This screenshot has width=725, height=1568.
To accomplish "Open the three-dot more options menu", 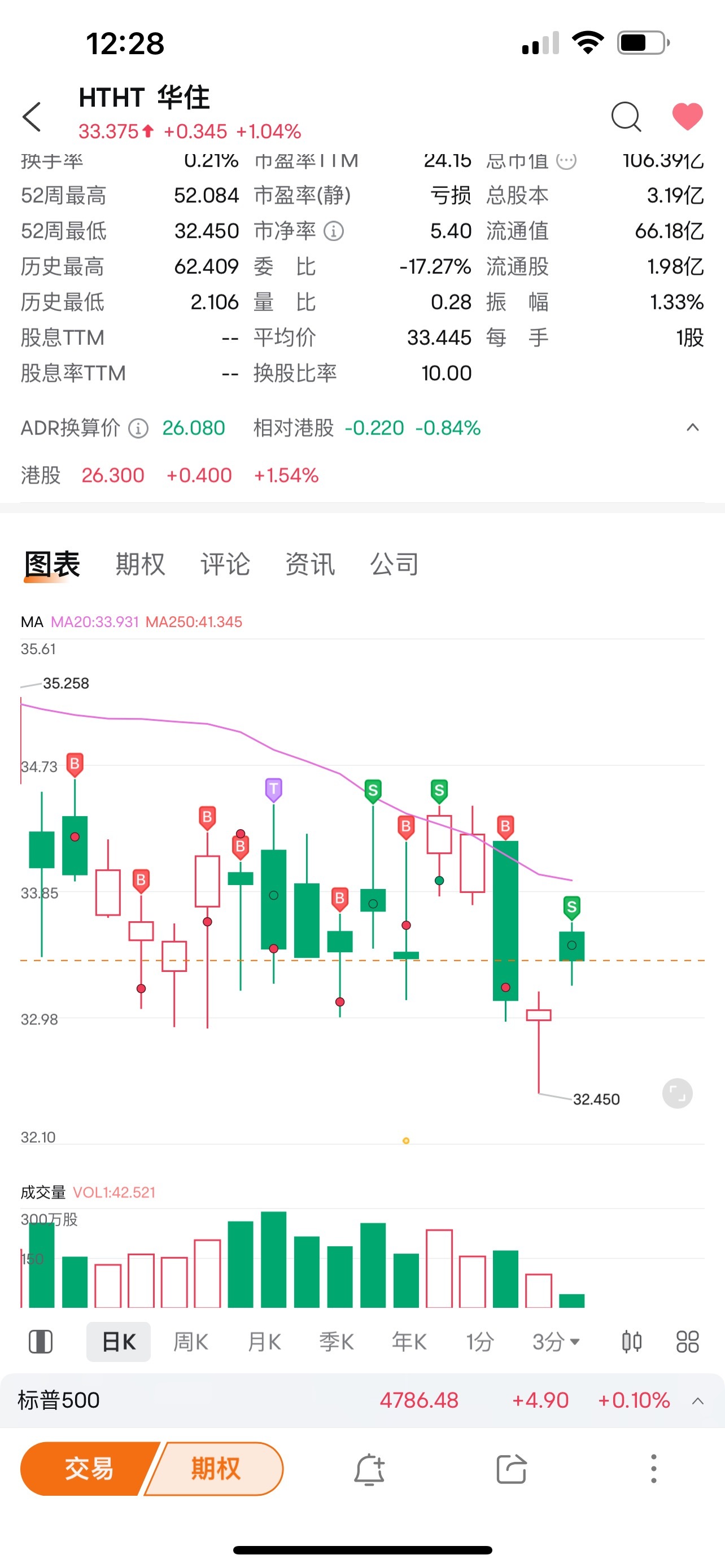I will [653, 1468].
